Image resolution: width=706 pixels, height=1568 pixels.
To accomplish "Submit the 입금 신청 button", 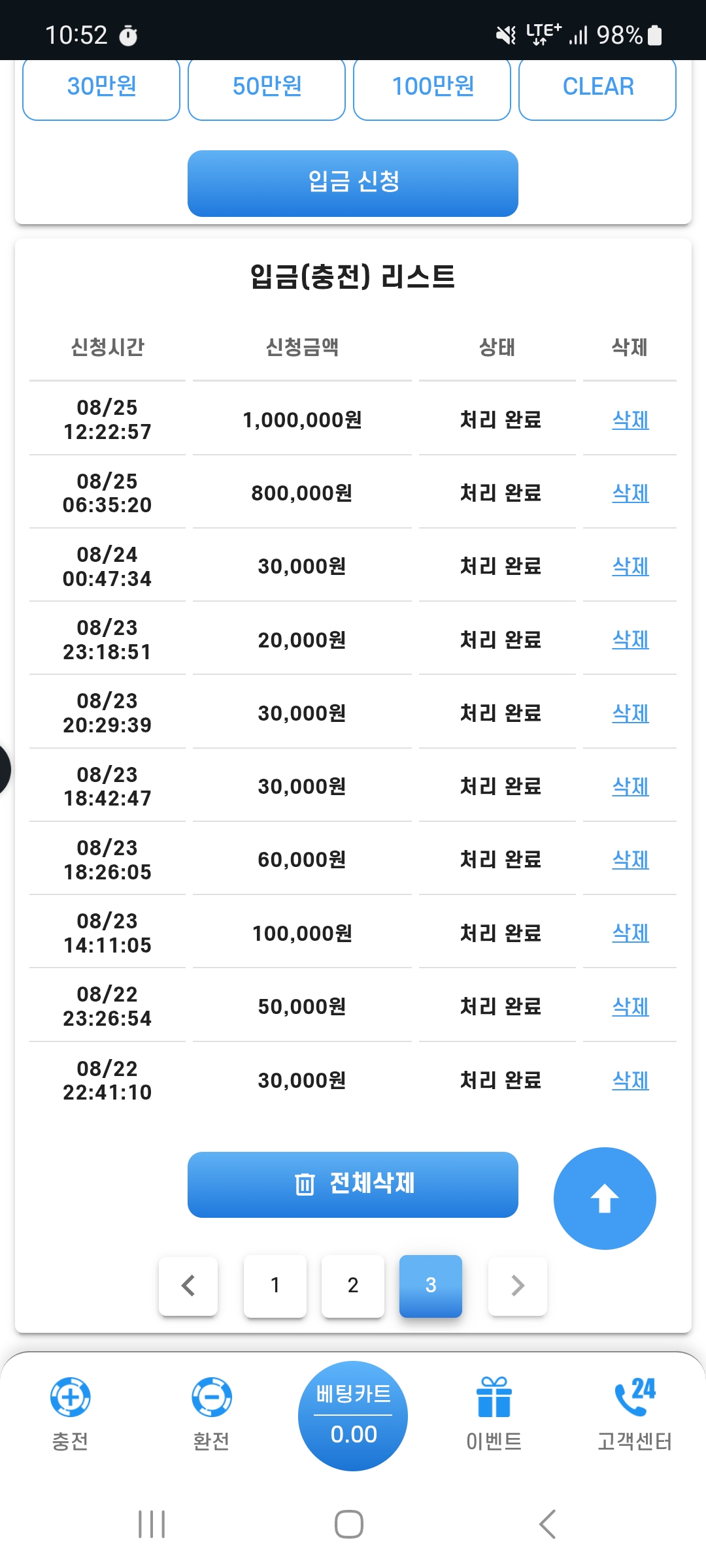I will click(x=353, y=183).
